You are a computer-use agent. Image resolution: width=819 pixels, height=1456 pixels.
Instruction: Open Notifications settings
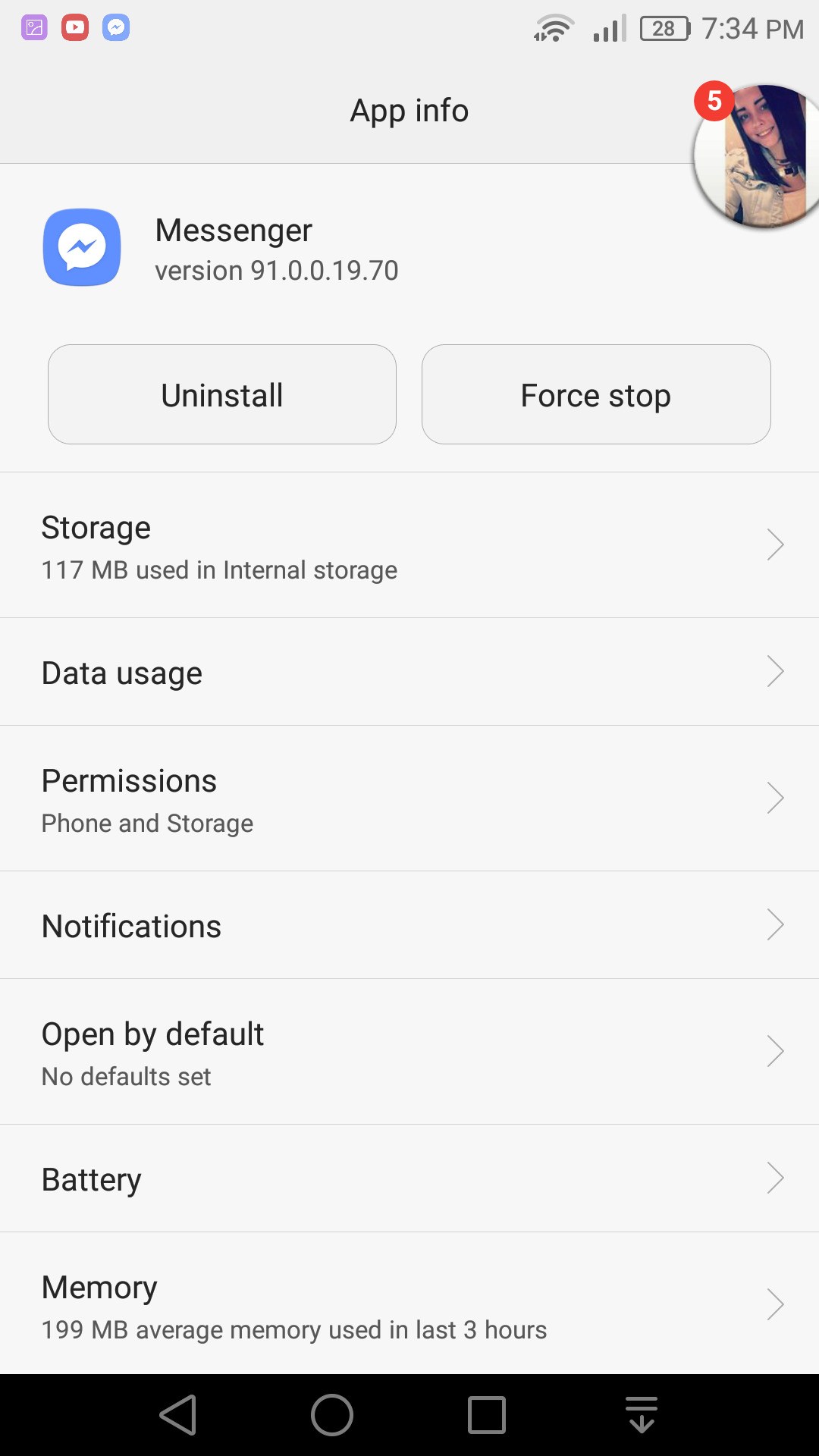tap(409, 925)
